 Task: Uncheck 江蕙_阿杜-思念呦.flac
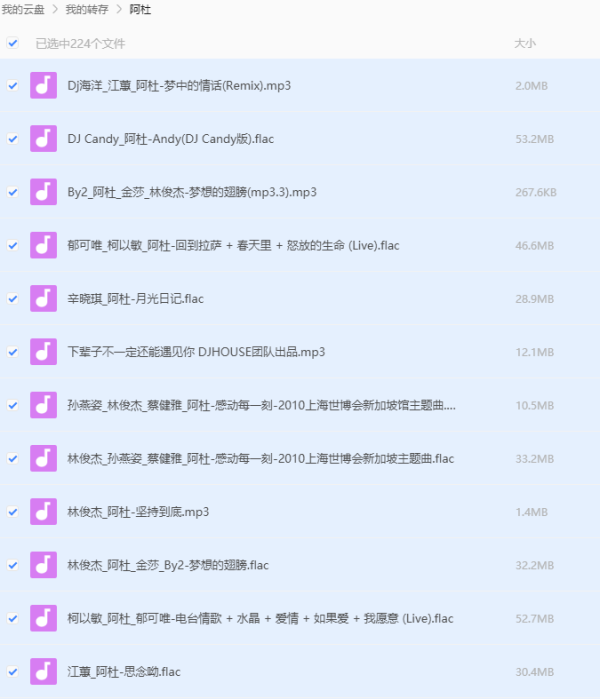[13, 671]
